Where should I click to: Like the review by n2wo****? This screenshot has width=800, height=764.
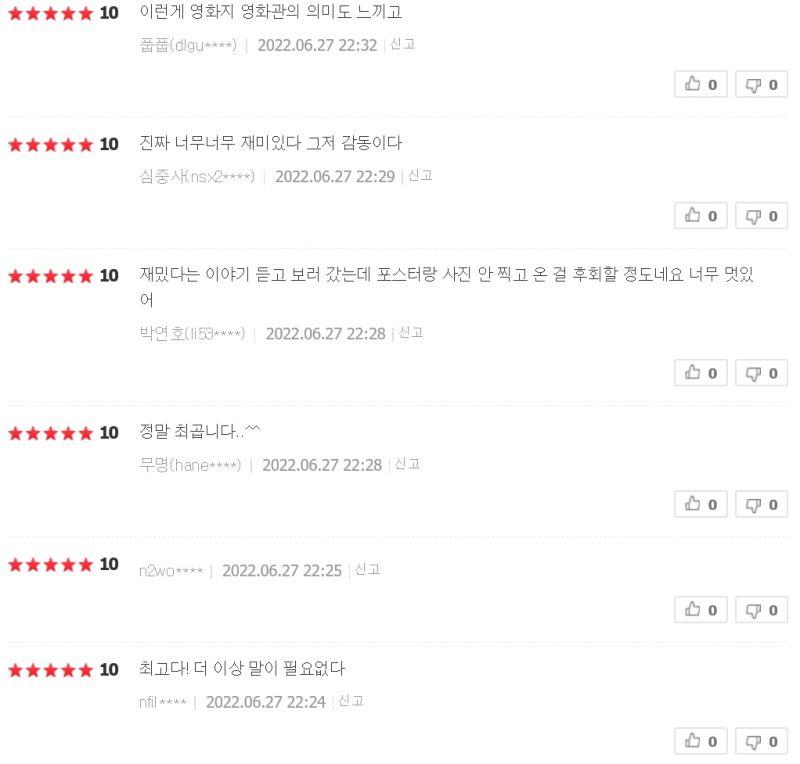click(x=701, y=610)
